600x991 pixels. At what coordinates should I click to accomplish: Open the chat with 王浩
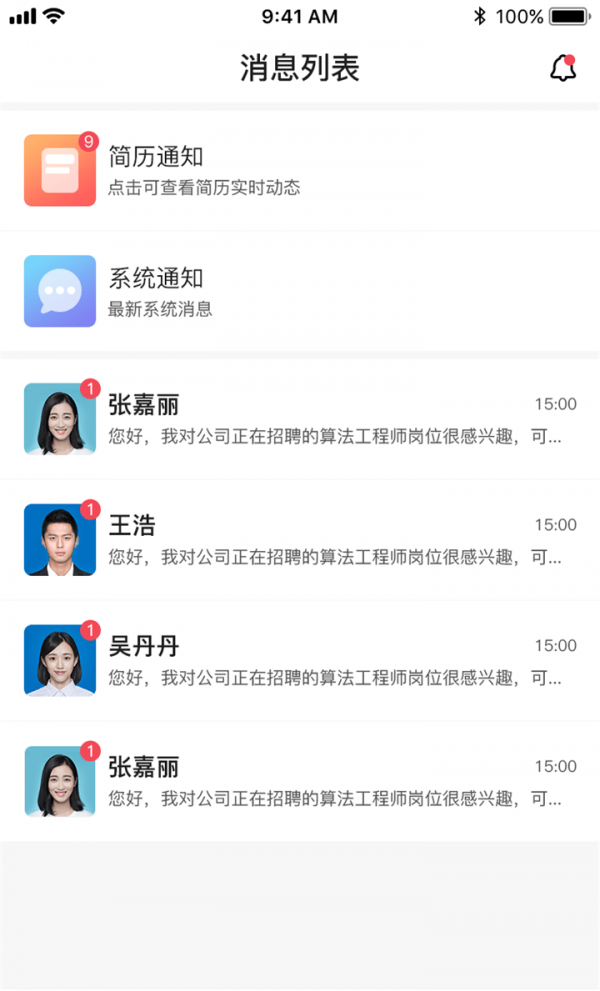coord(300,540)
